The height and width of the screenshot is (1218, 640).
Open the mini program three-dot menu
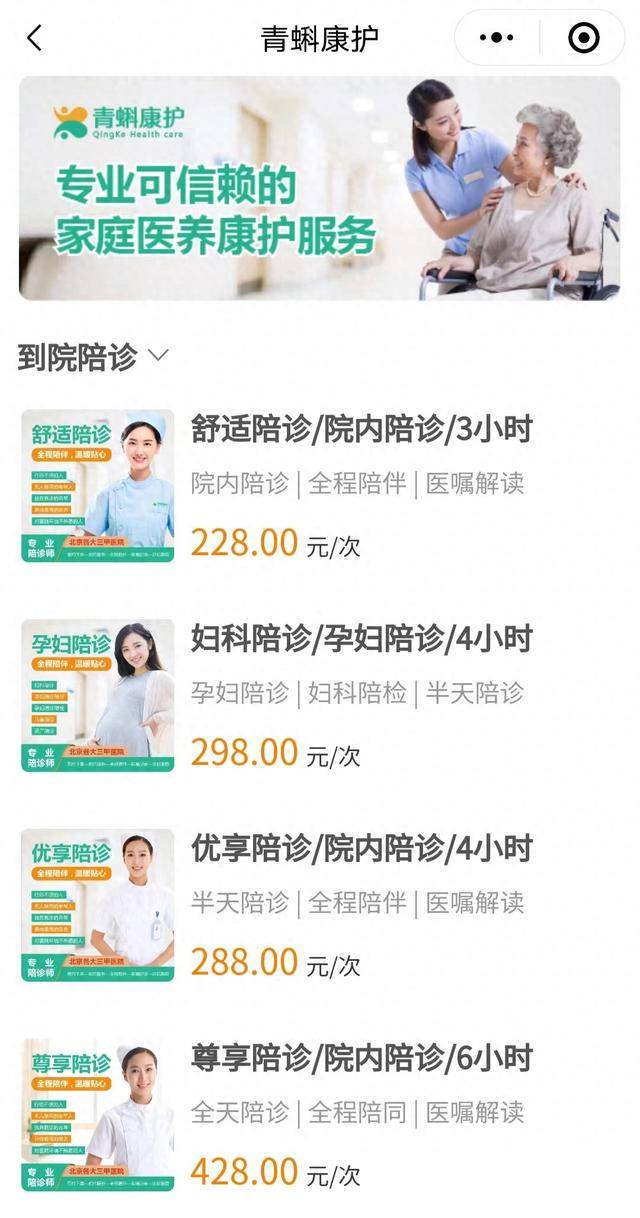(x=497, y=38)
